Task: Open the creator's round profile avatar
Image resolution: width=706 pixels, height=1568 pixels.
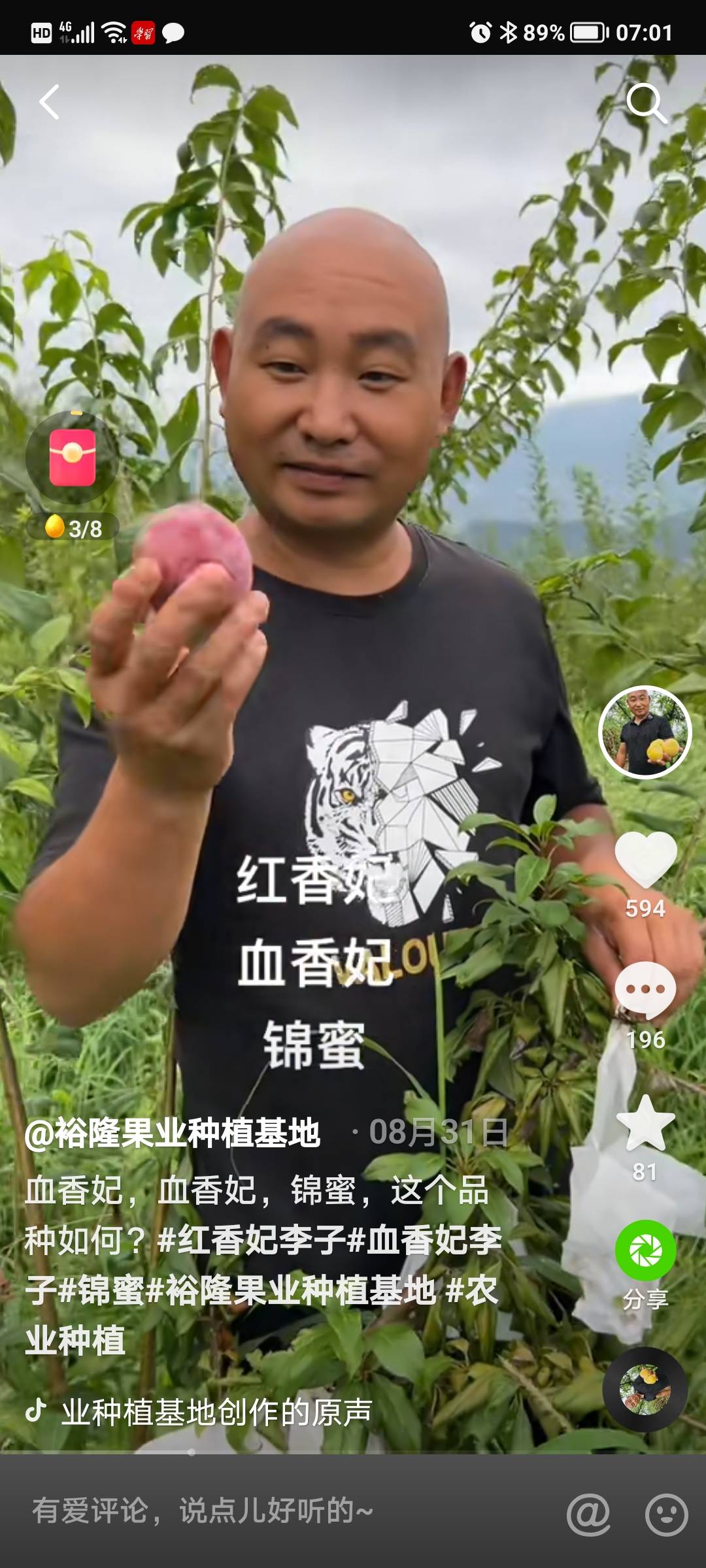Action: (x=645, y=732)
